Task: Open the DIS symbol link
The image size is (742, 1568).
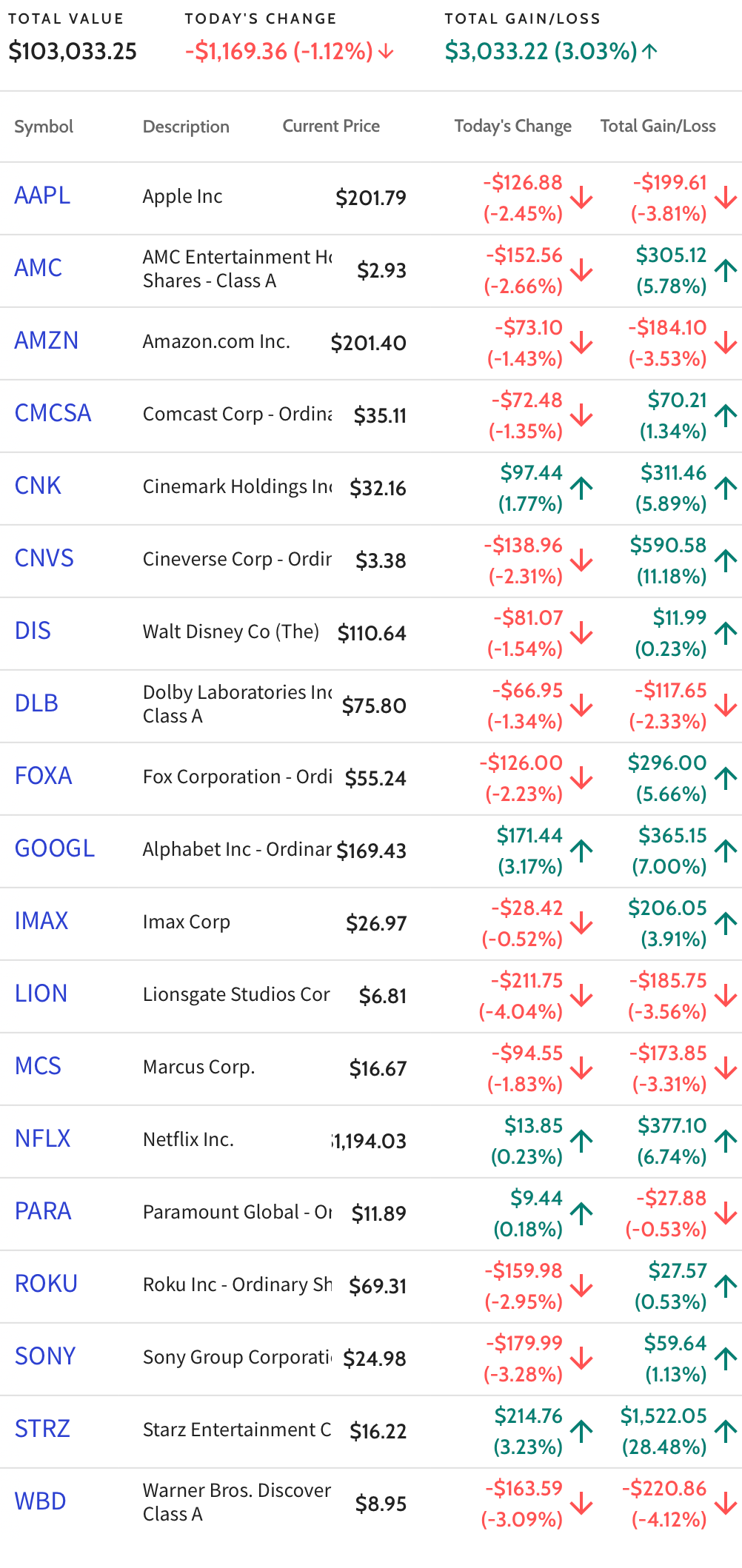Action: pos(33,631)
